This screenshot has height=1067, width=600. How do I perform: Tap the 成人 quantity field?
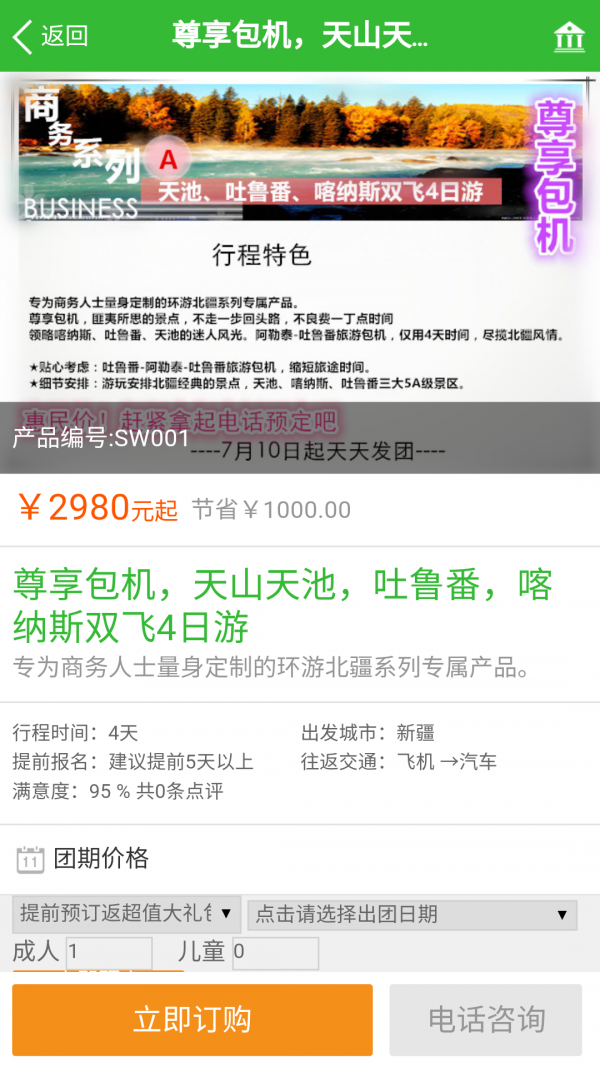[x=109, y=952]
